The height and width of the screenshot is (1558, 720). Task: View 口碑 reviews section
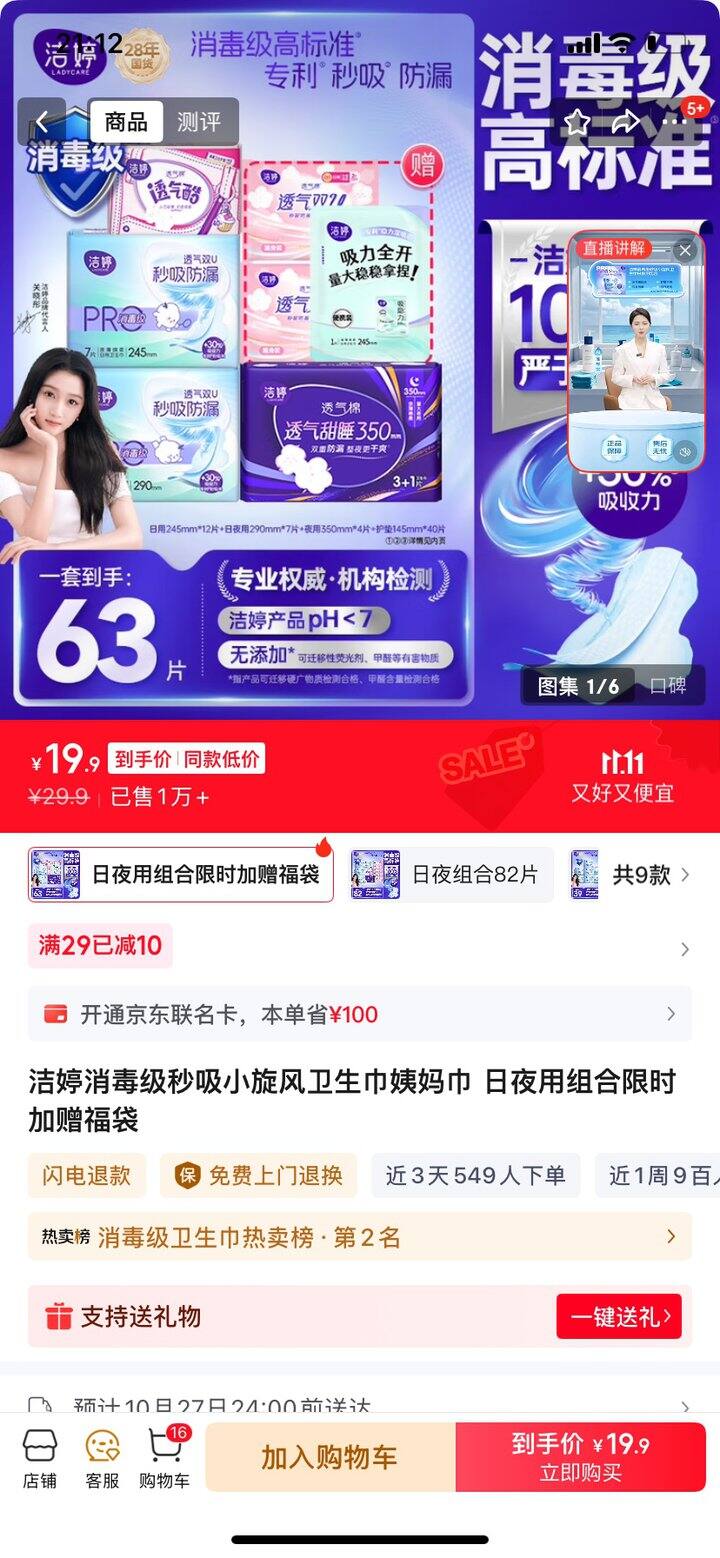click(668, 686)
